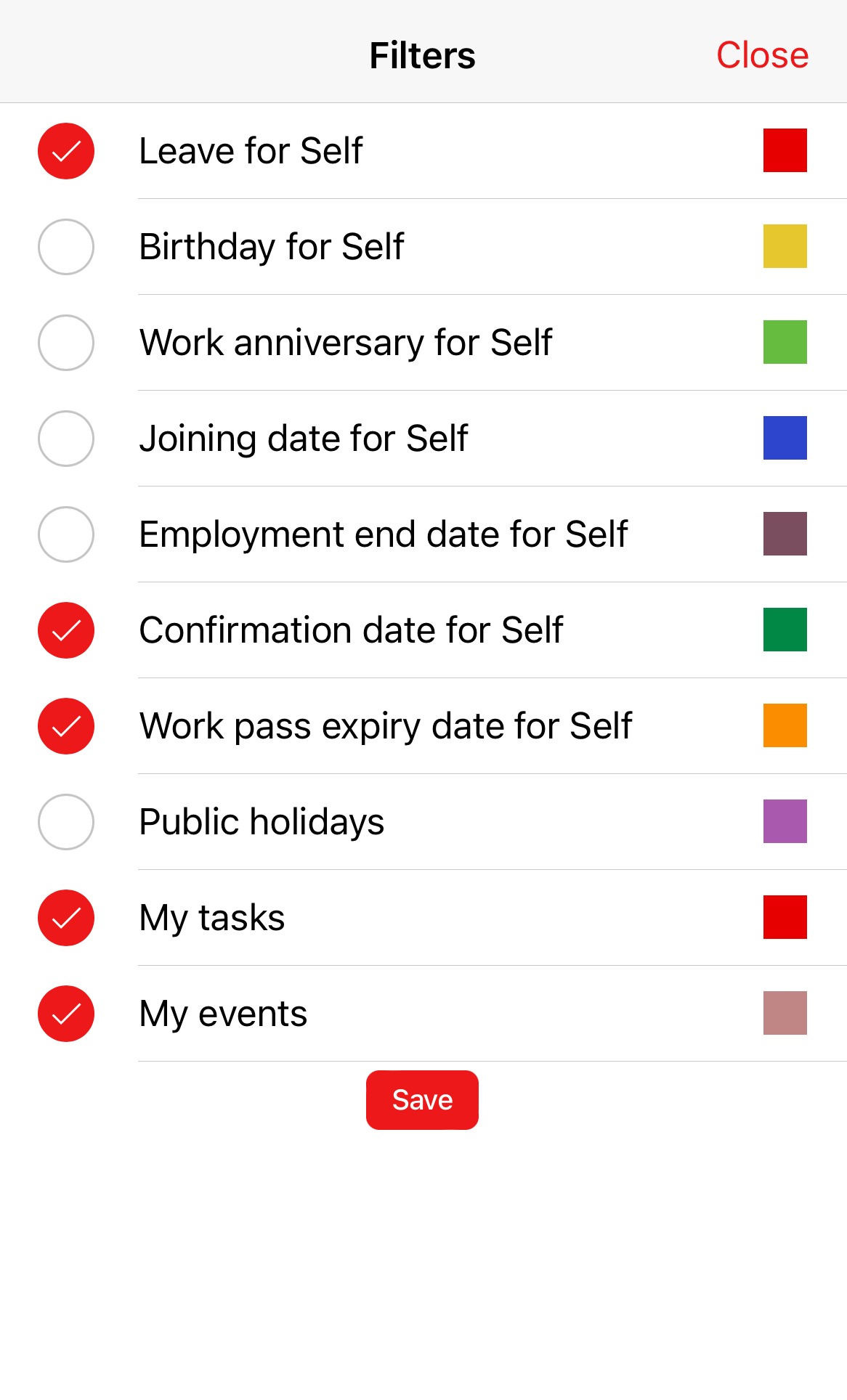Check the Joining date for Self filter
847x1400 pixels.
click(66, 439)
